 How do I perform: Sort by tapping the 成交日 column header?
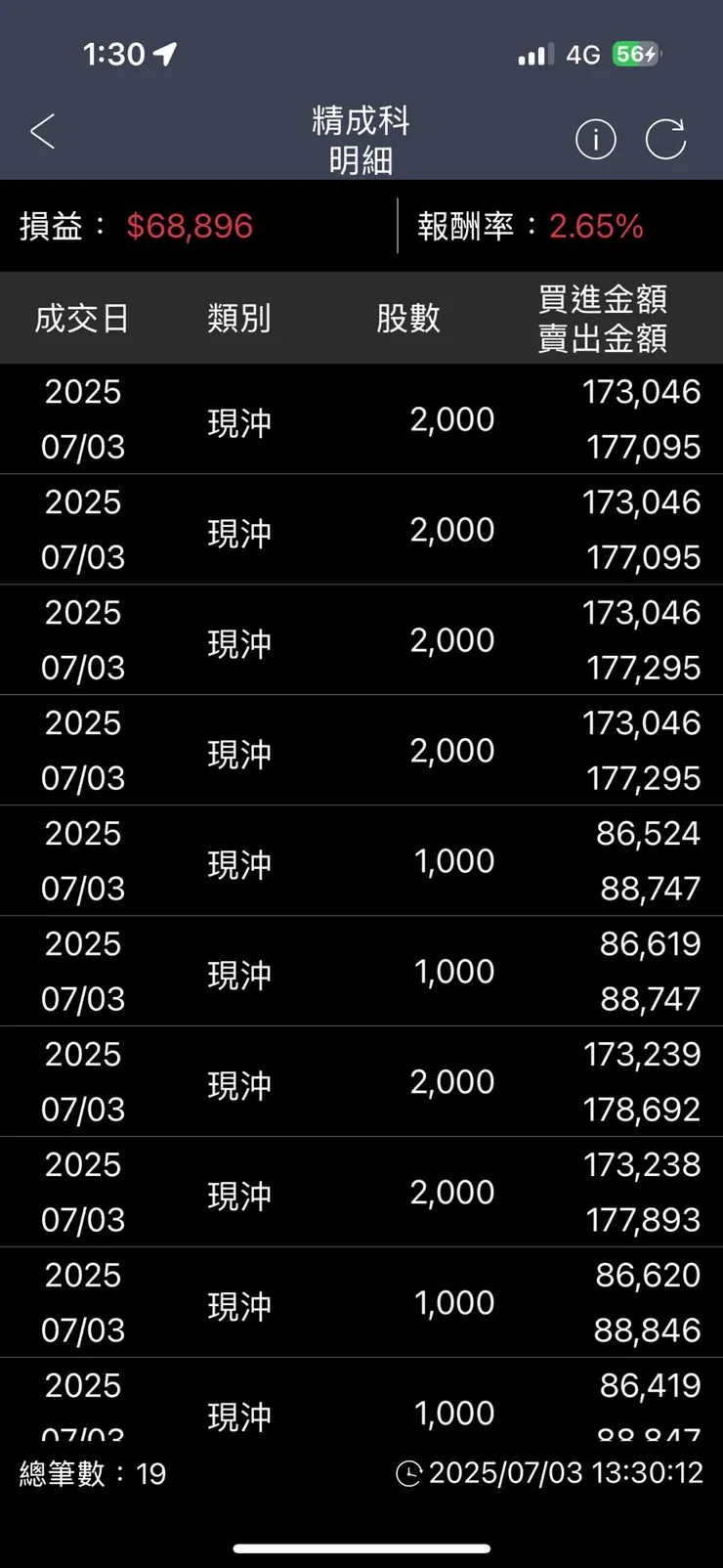84,318
